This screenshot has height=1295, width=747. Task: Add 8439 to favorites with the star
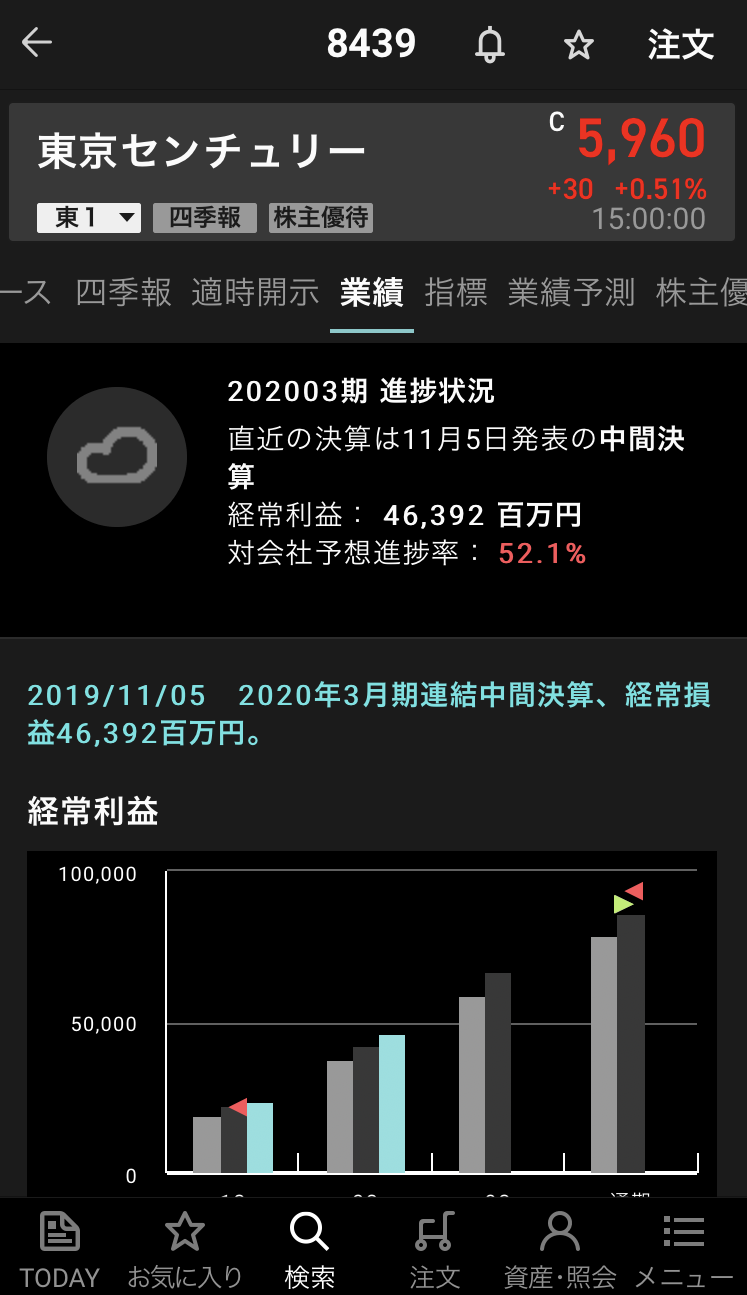579,45
